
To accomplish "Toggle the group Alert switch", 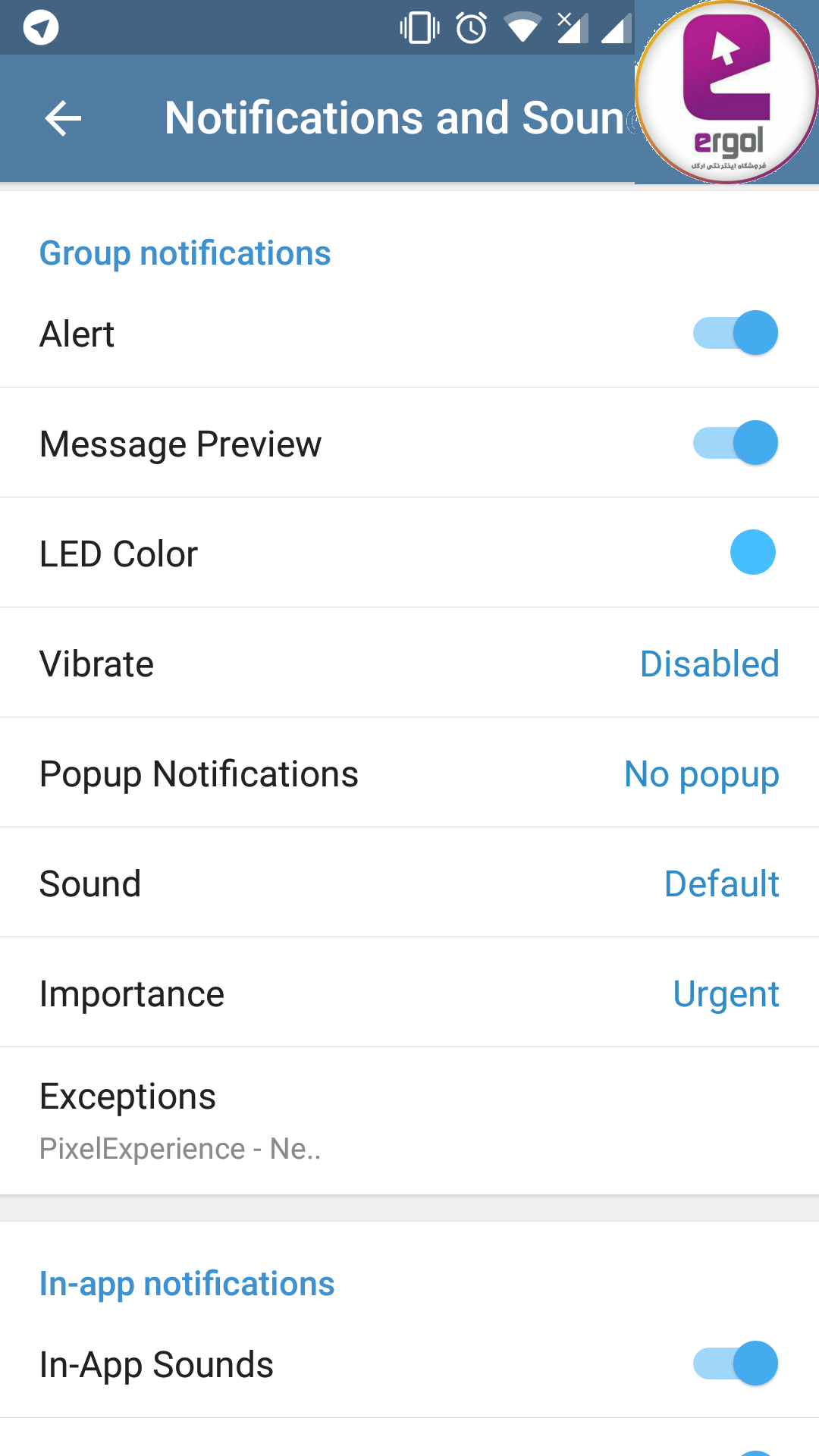I will (735, 333).
